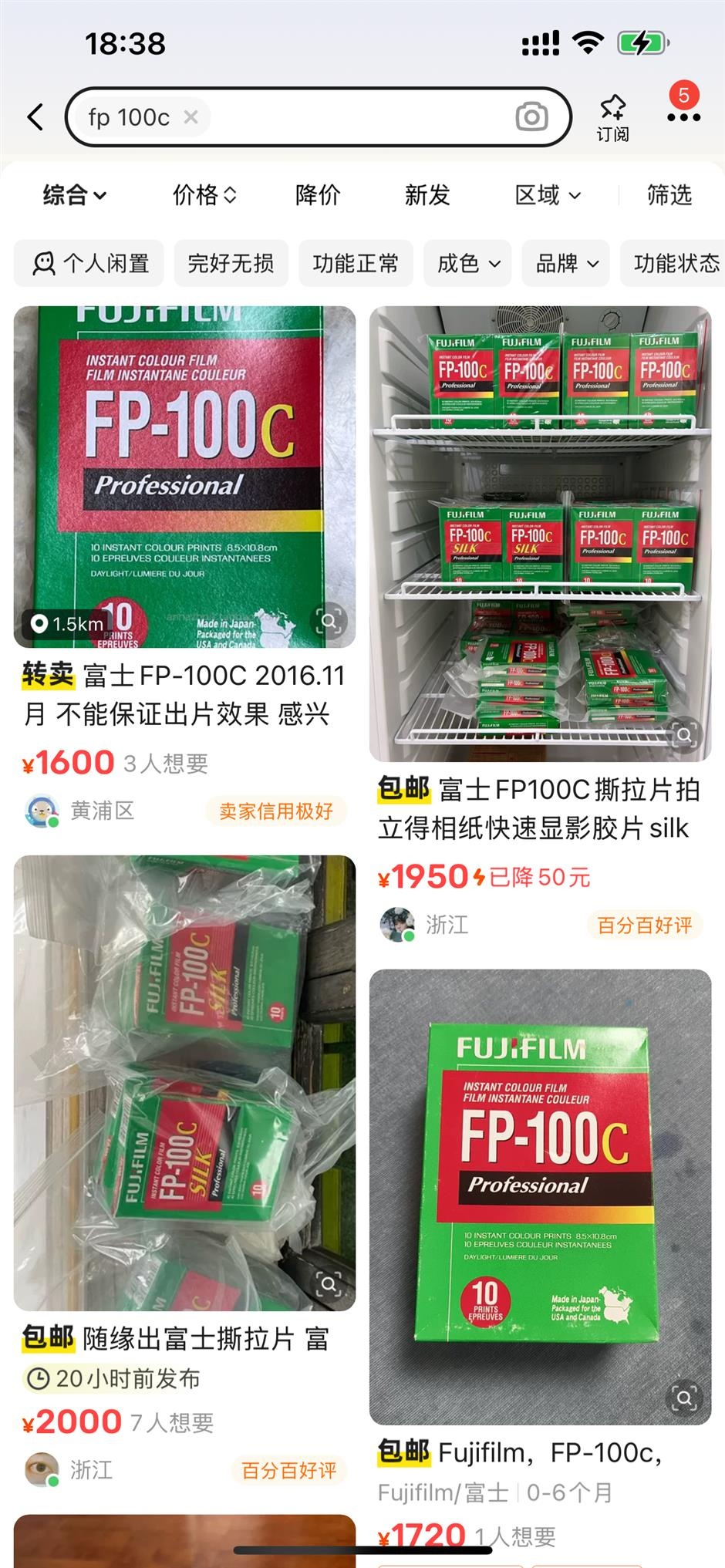Expand the 成色 condition dropdown
This screenshot has height=1568, width=725.
pyautogui.click(x=468, y=264)
